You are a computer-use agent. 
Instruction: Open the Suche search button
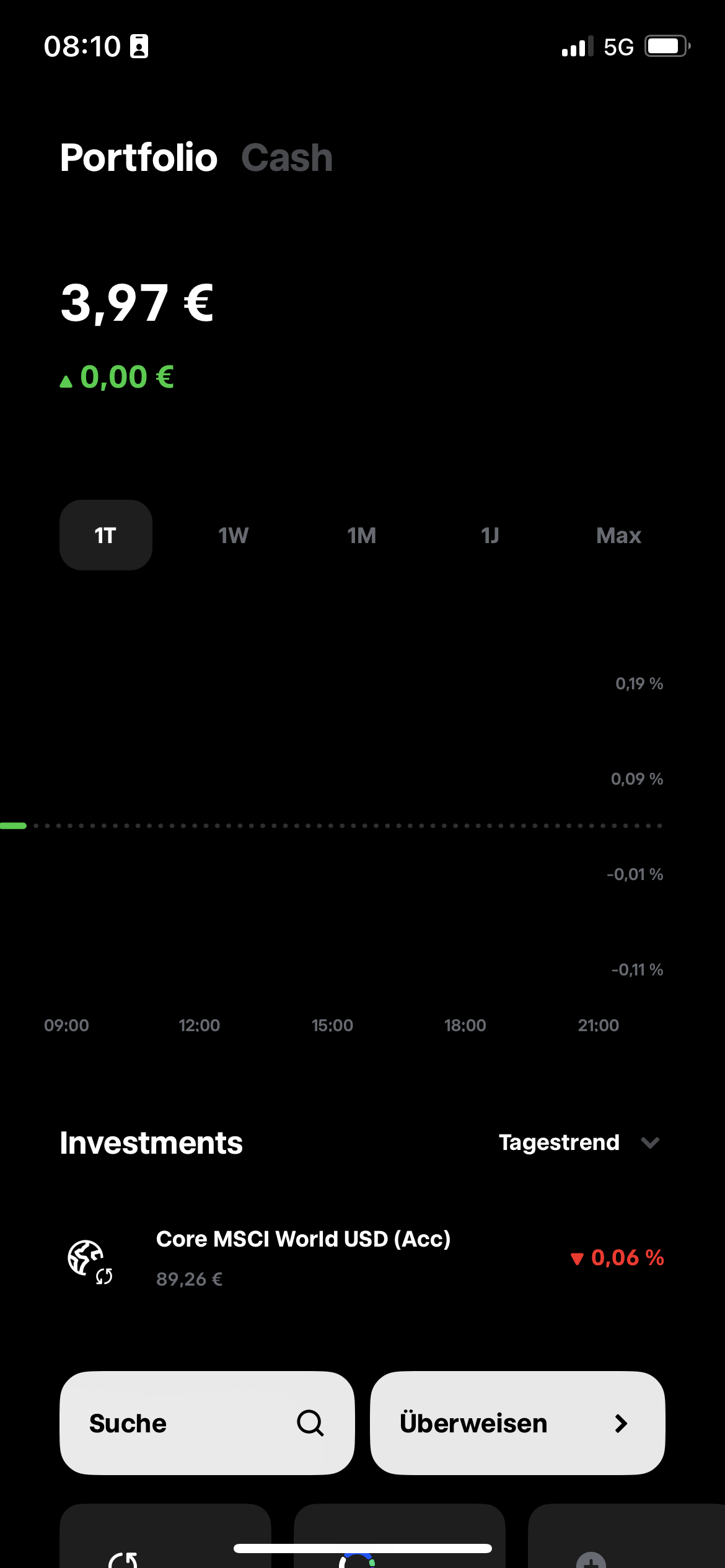coord(207,1423)
